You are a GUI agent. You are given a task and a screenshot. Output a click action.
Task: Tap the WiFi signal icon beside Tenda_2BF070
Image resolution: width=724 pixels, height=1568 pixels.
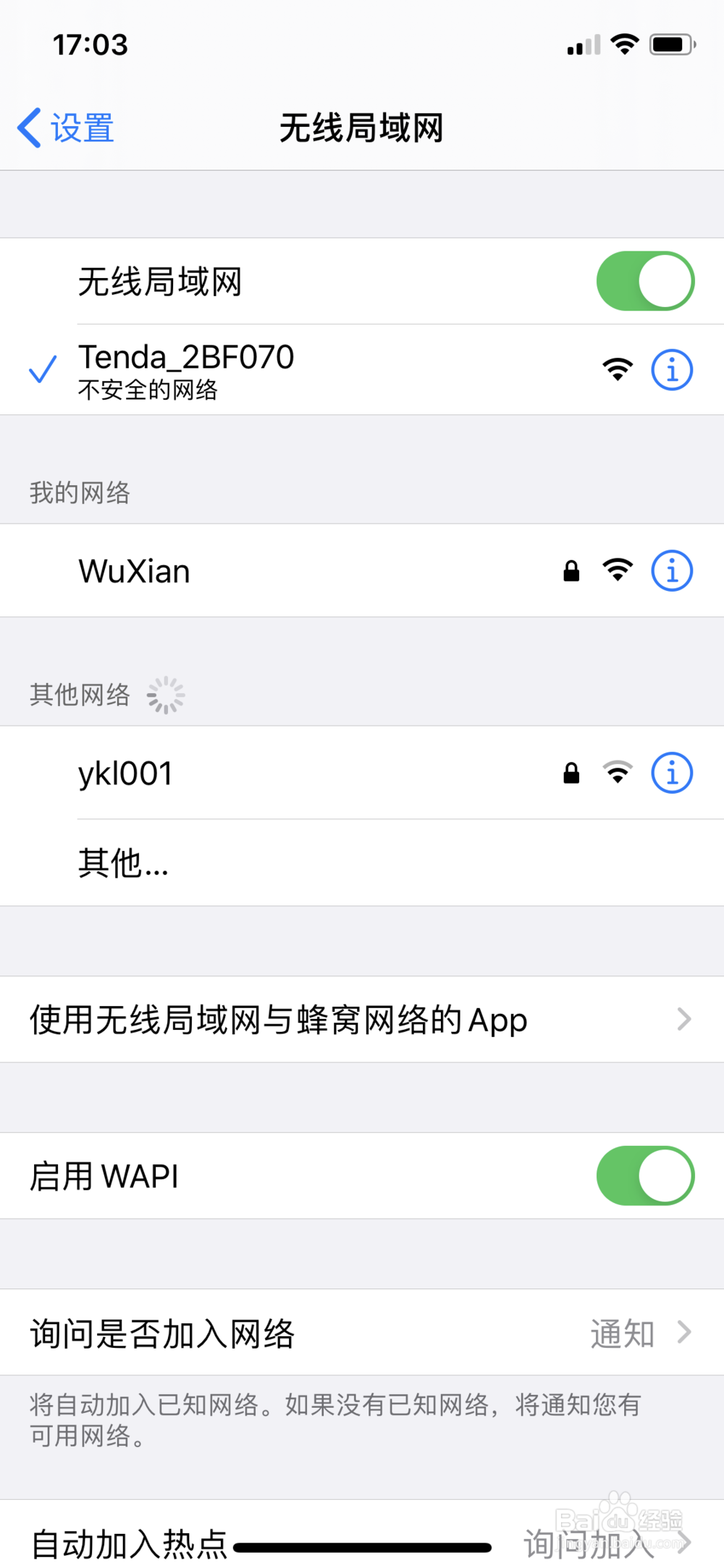tap(617, 369)
